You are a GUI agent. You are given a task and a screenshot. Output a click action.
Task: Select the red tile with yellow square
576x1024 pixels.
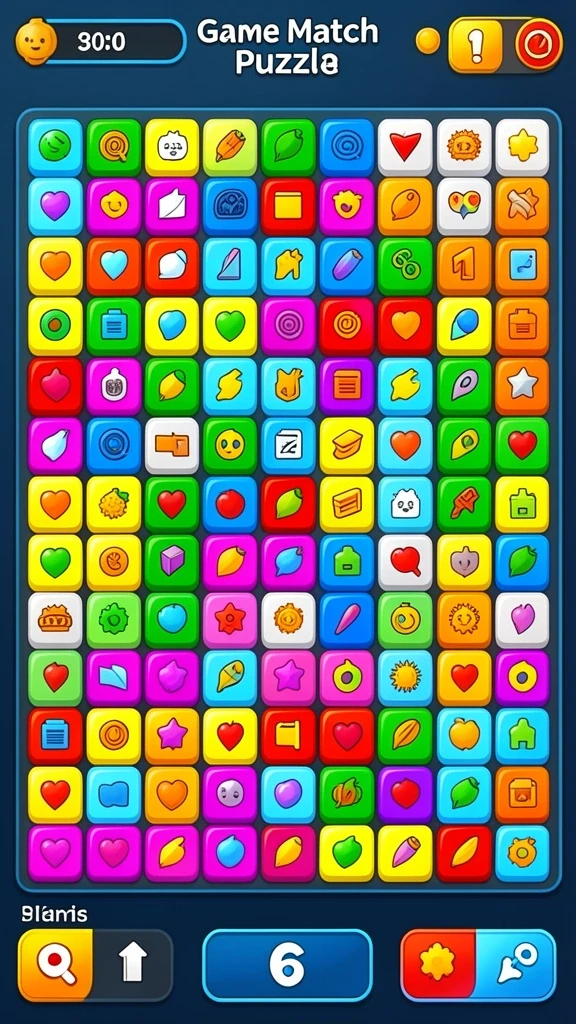288,206
